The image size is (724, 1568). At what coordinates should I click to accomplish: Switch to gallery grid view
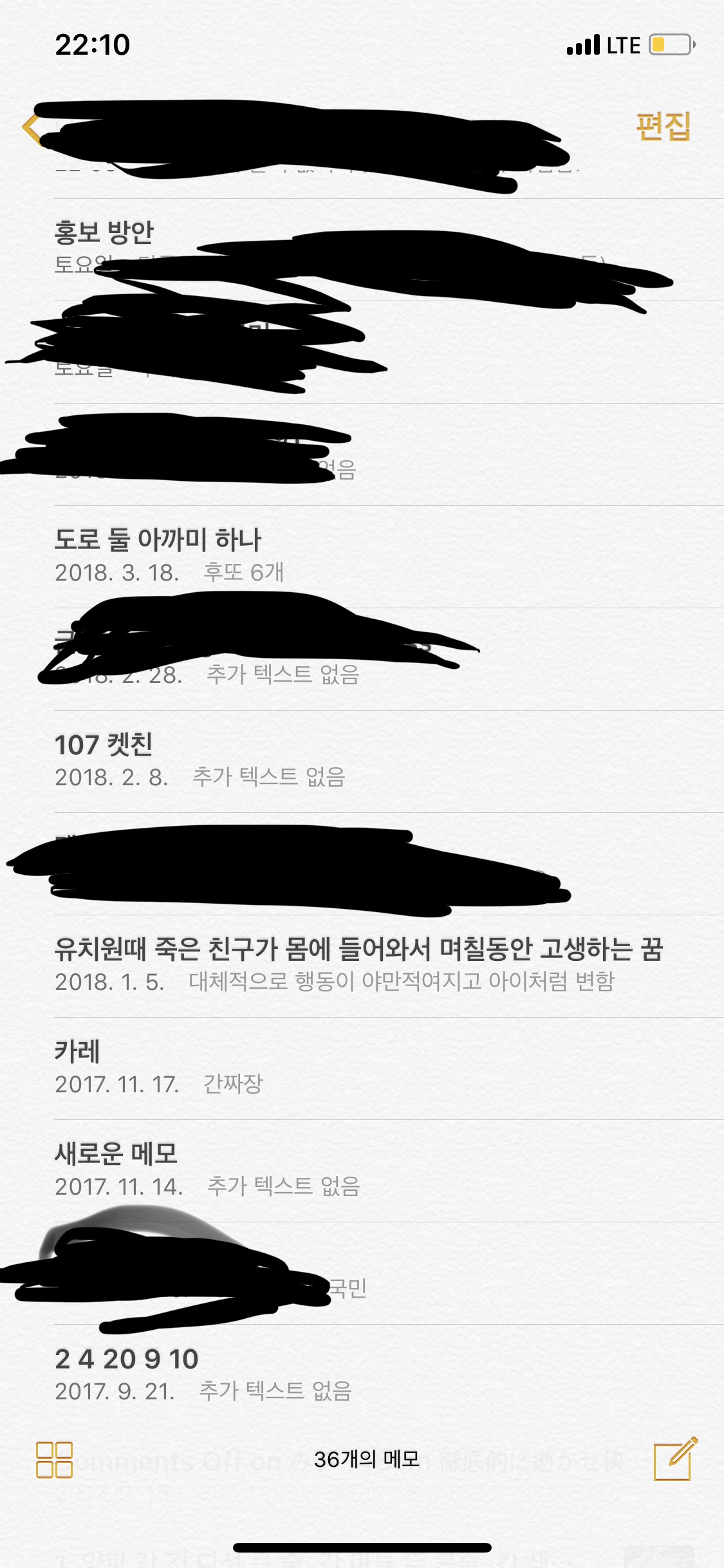[x=54, y=1459]
